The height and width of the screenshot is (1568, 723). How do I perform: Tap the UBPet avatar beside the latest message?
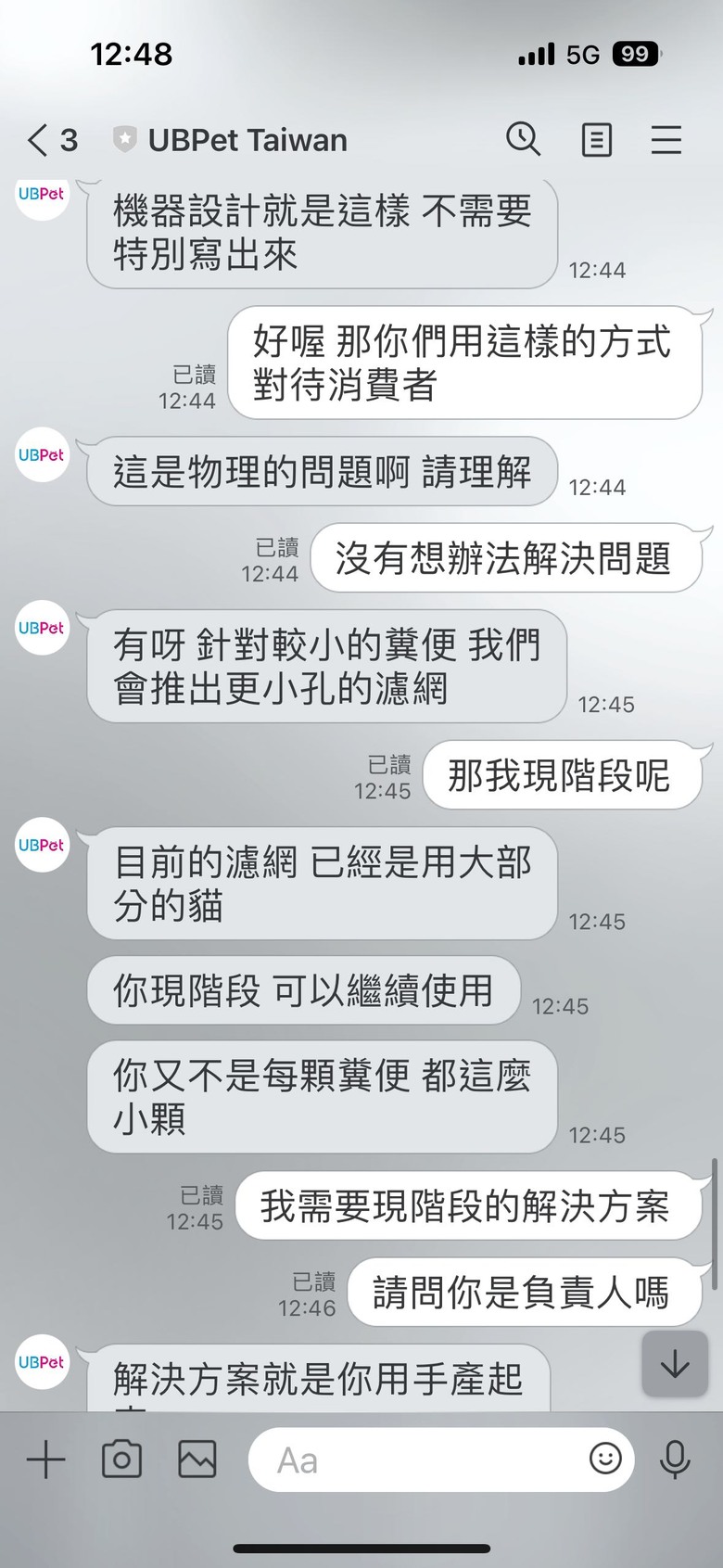41,1362
